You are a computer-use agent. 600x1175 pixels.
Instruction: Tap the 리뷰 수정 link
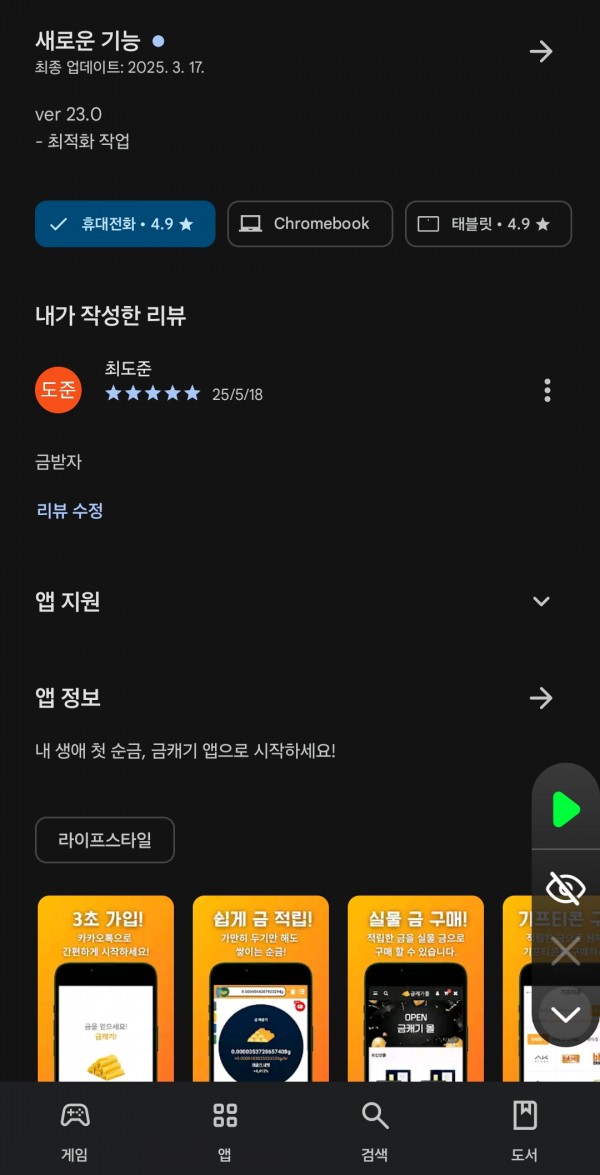point(70,511)
